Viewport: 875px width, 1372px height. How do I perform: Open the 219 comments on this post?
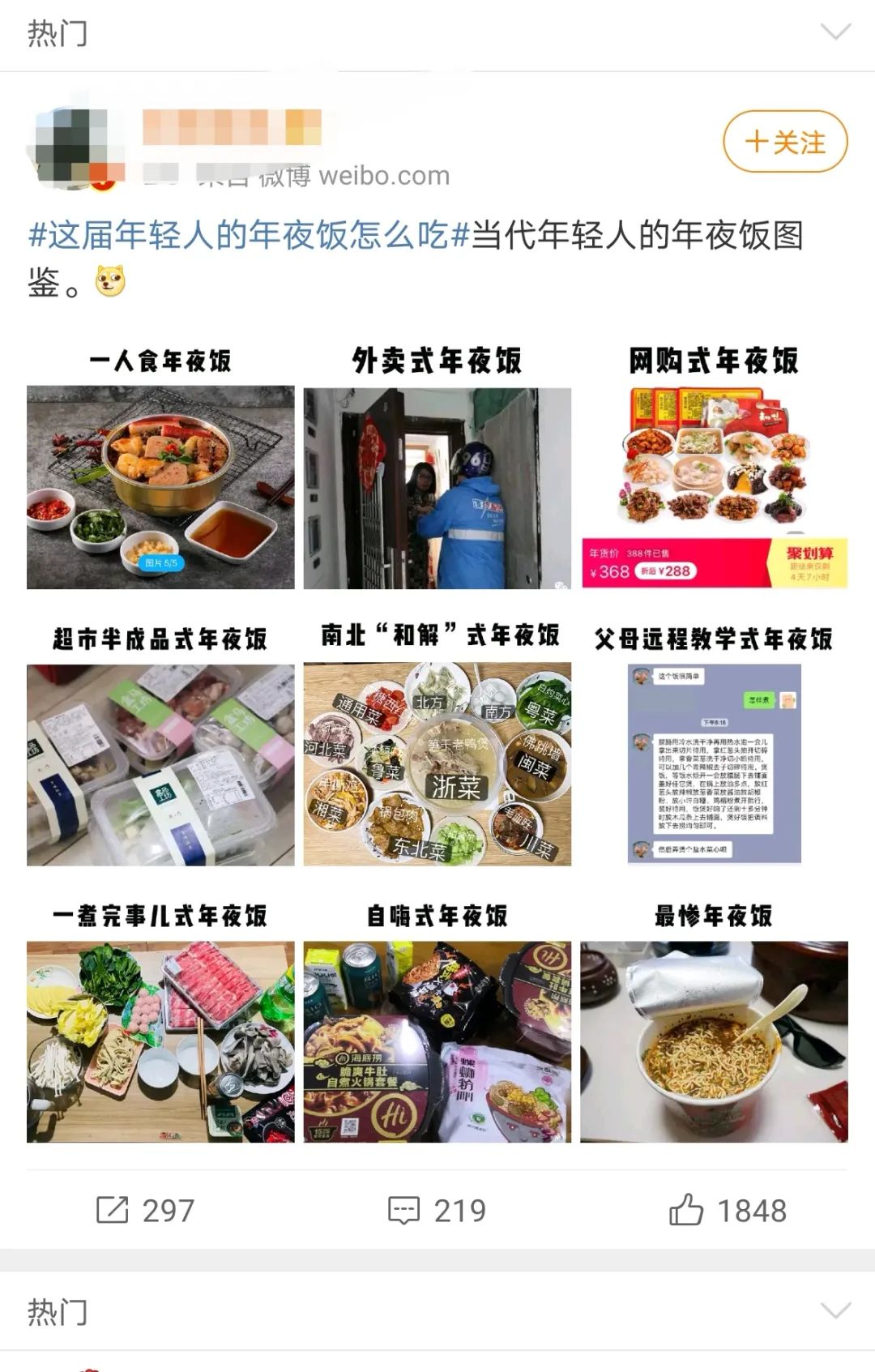437,1210
